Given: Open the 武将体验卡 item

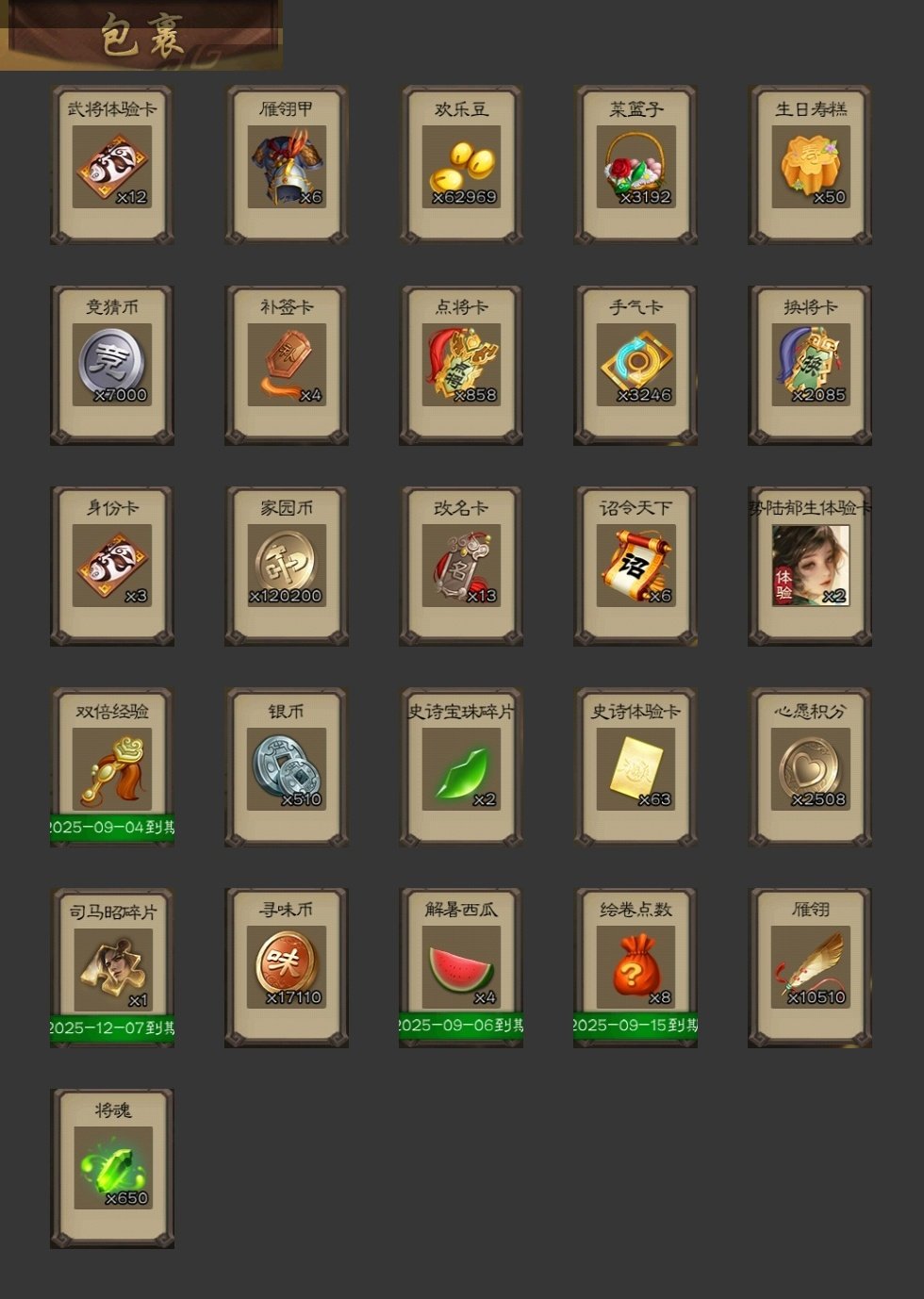Looking at the screenshot, I should tap(112, 167).
